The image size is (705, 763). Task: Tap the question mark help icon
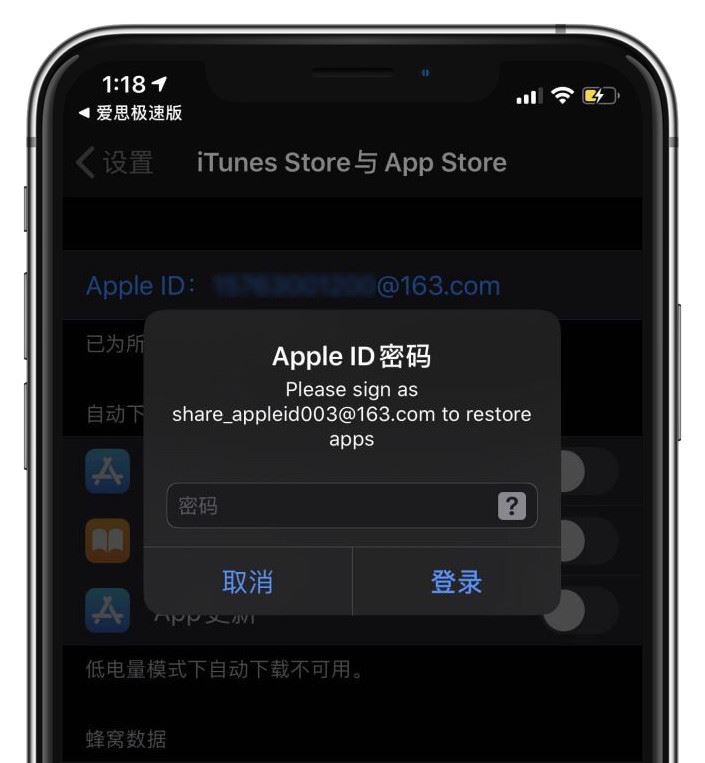click(511, 506)
